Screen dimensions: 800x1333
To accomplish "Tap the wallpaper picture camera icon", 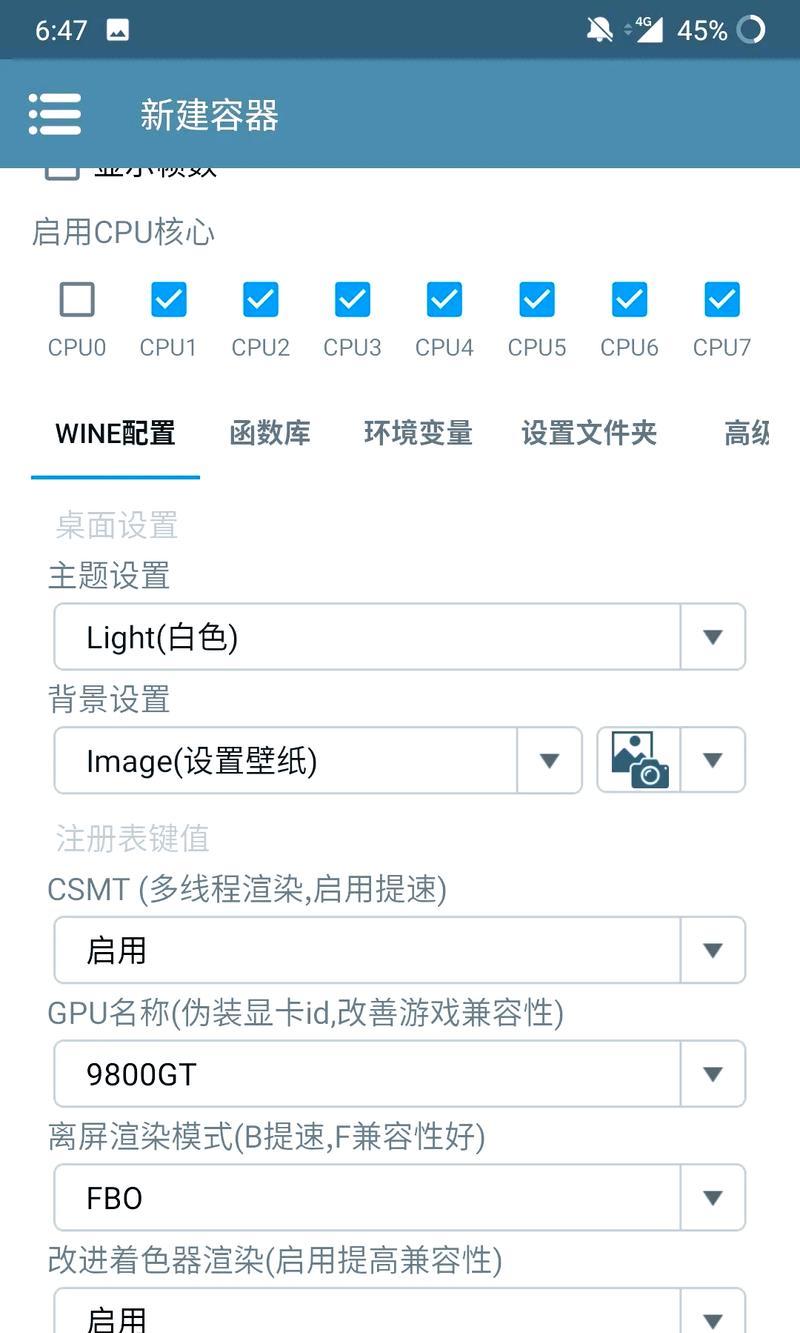I will point(640,761).
